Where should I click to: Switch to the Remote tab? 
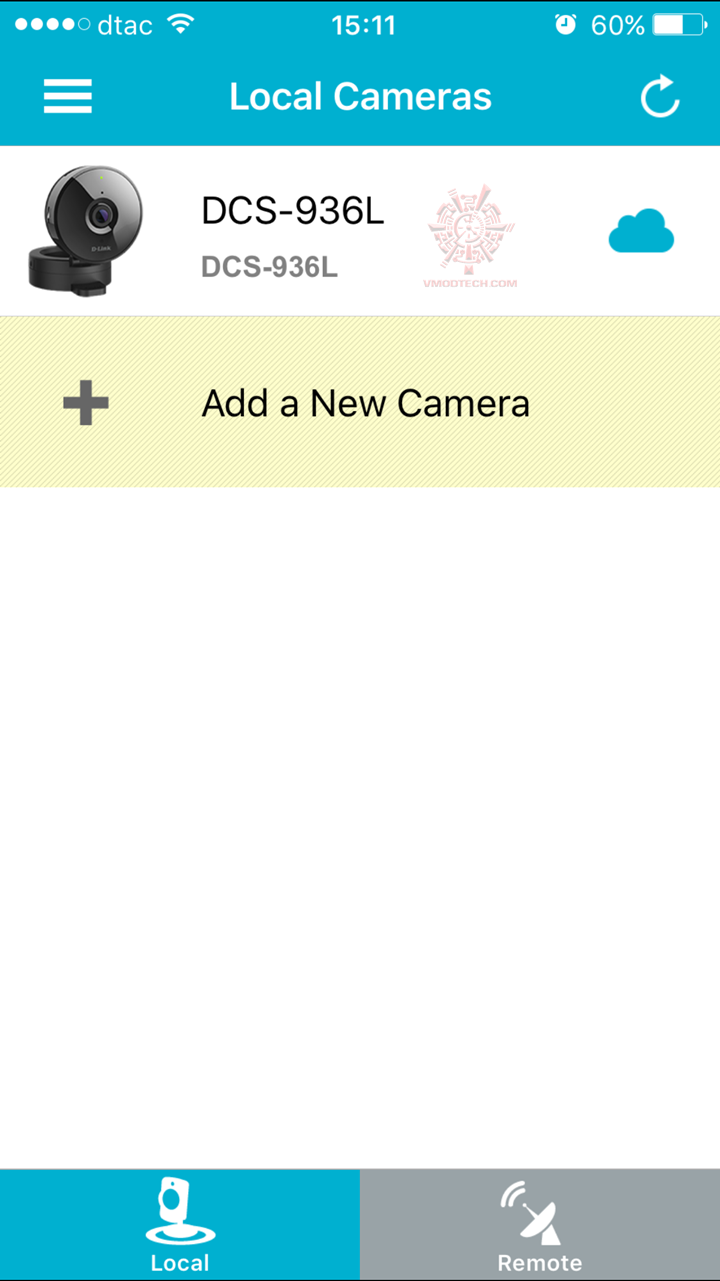pyautogui.click(x=540, y=1225)
